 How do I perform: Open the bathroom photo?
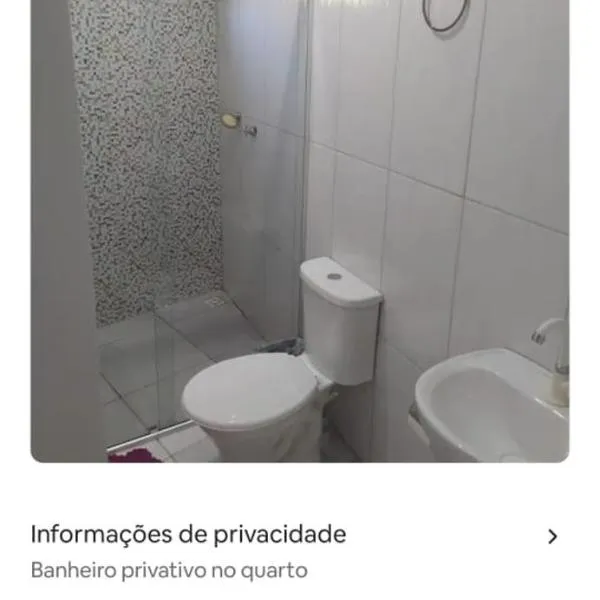pyautogui.click(x=300, y=230)
